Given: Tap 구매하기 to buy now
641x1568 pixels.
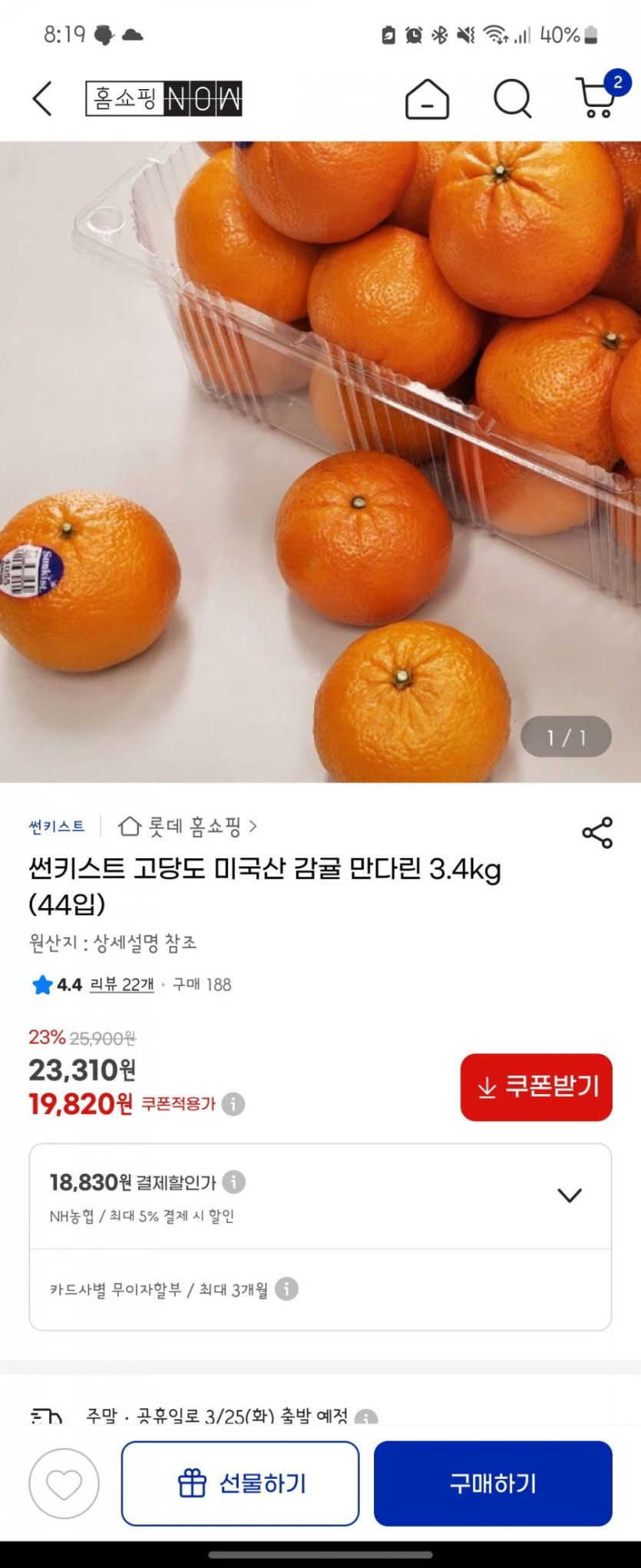Looking at the screenshot, I should point(493,1483).
